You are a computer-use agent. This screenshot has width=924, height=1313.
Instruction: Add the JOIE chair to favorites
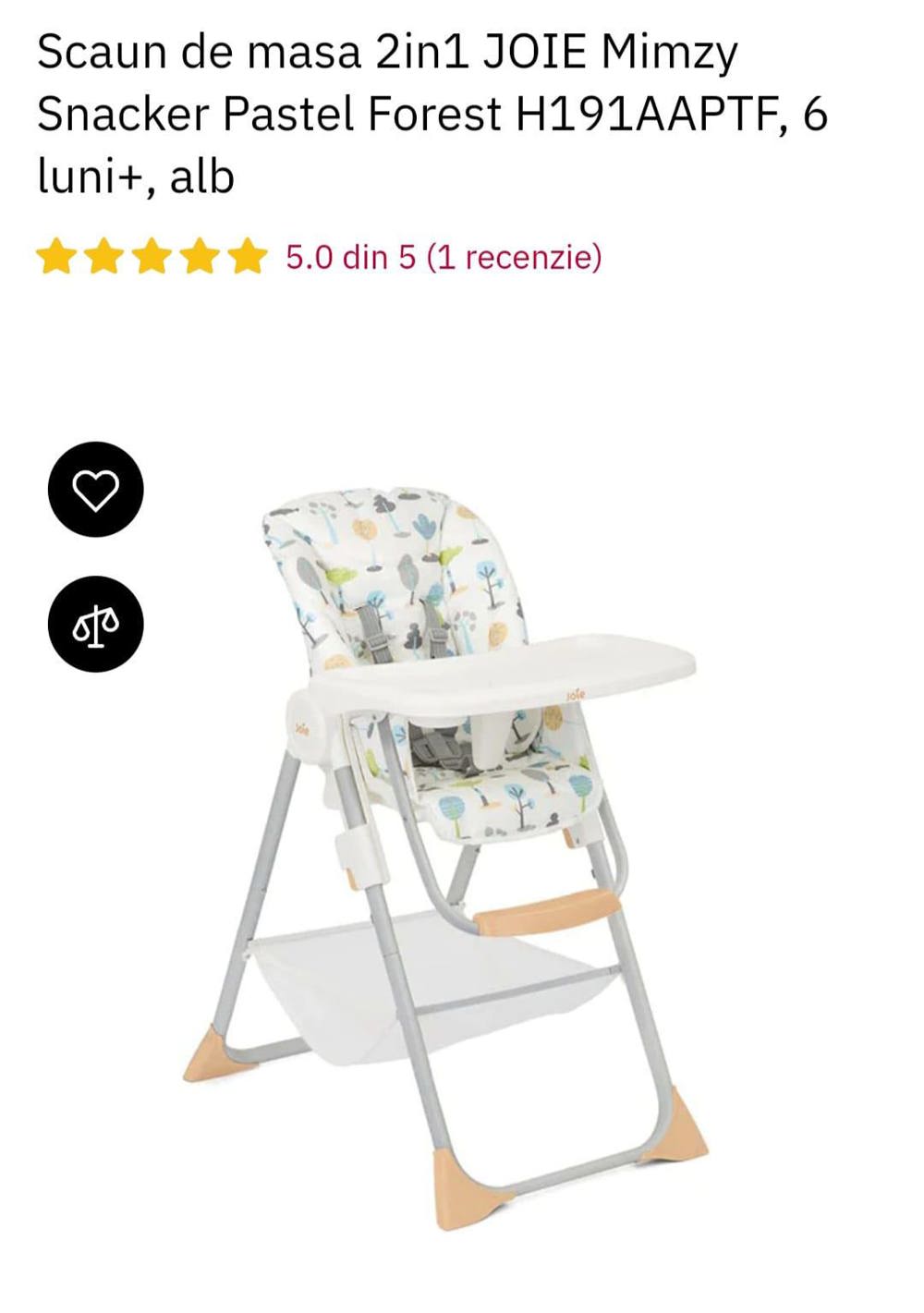coord(95,489)
